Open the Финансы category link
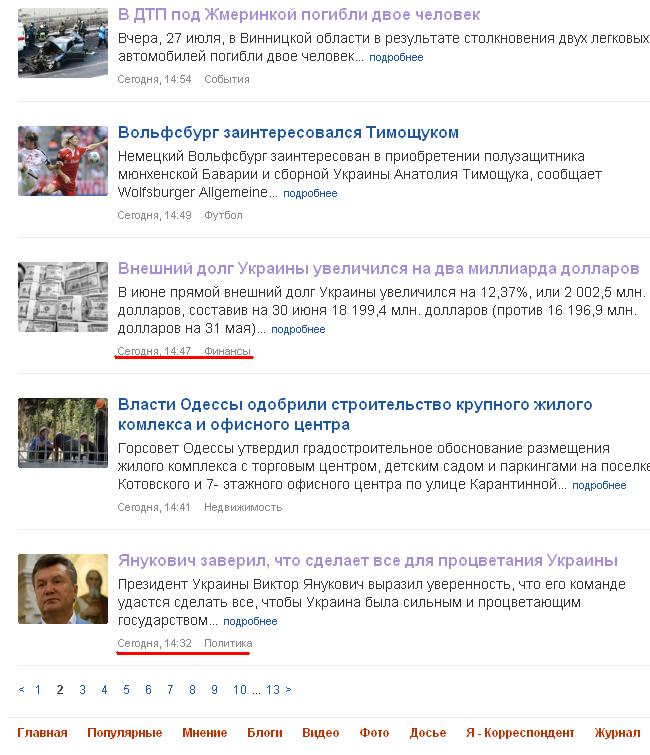The width and height of the screenshot is (650, 755). [227, 351]
